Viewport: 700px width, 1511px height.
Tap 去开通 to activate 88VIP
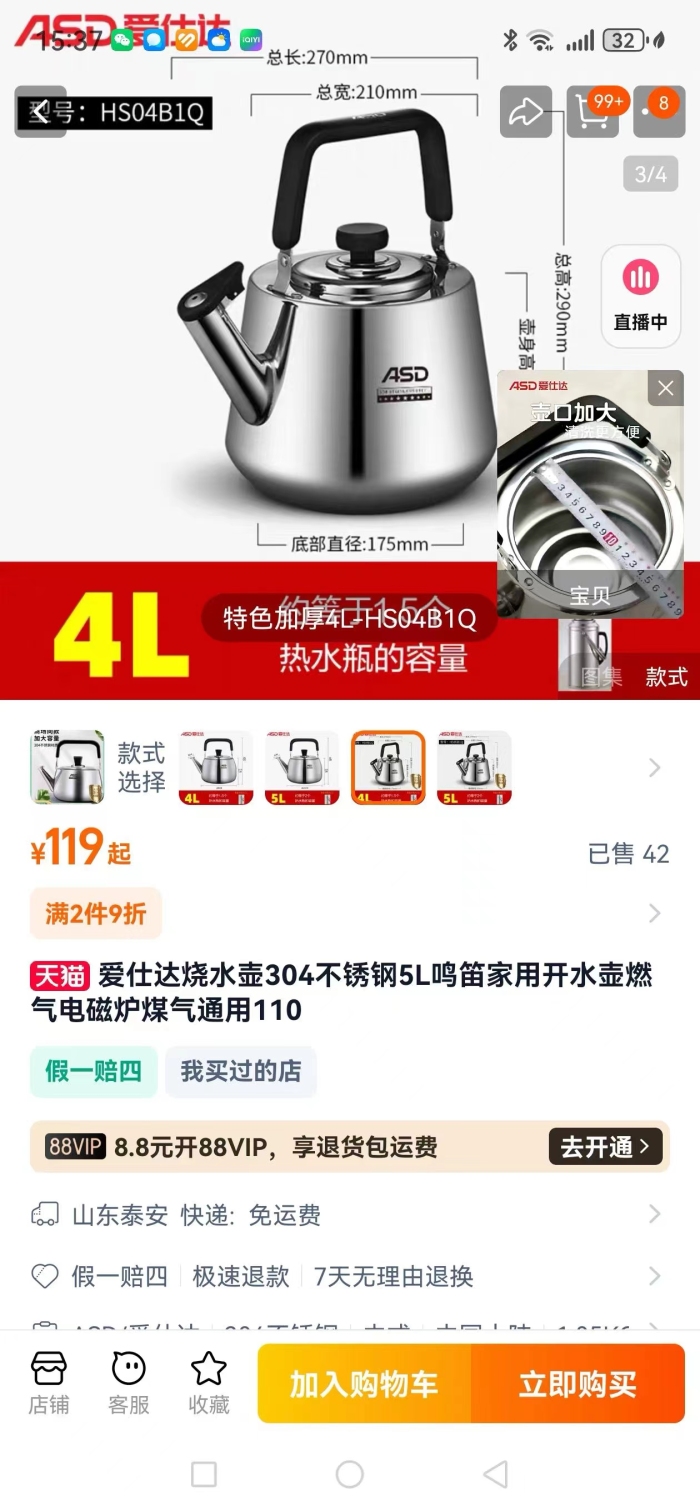[606, 1146]
